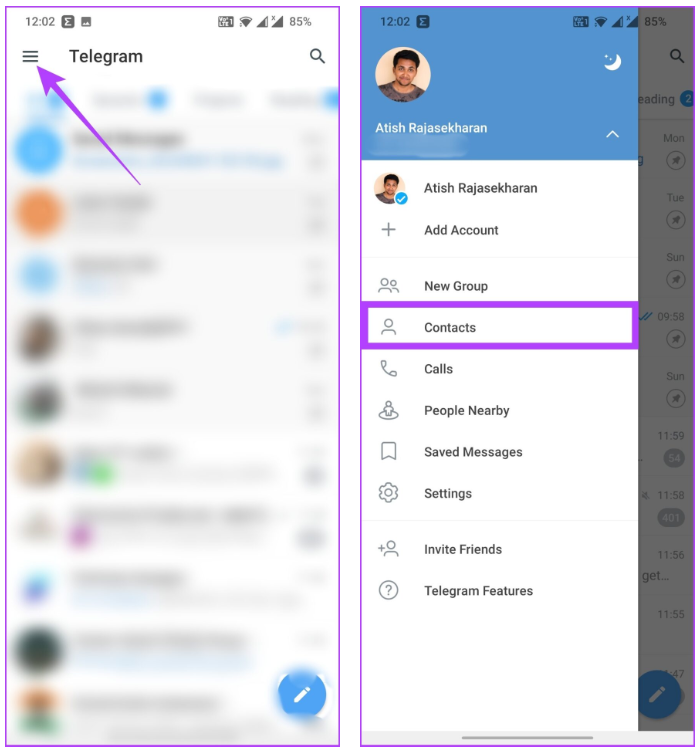Open the Calls section
The width and height of the screenshot is (699, 751).
click(438, 369)
